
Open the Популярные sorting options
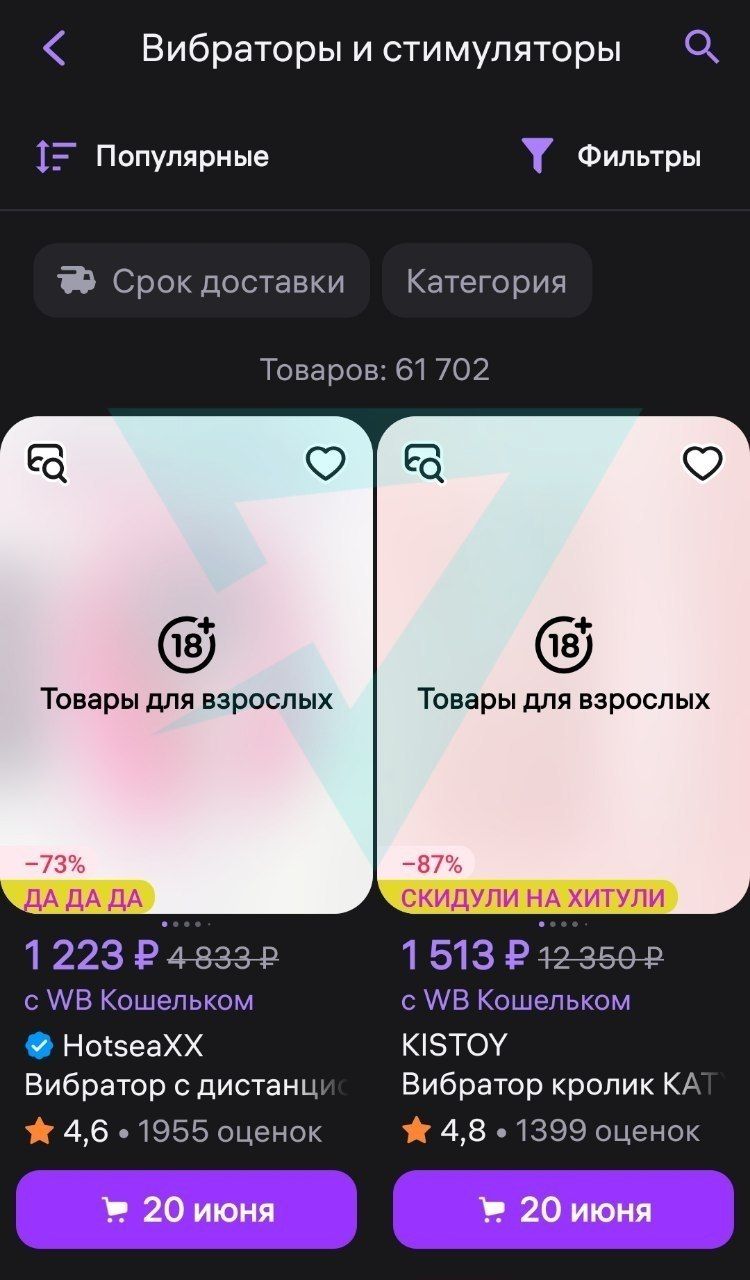tap(152, 157)
